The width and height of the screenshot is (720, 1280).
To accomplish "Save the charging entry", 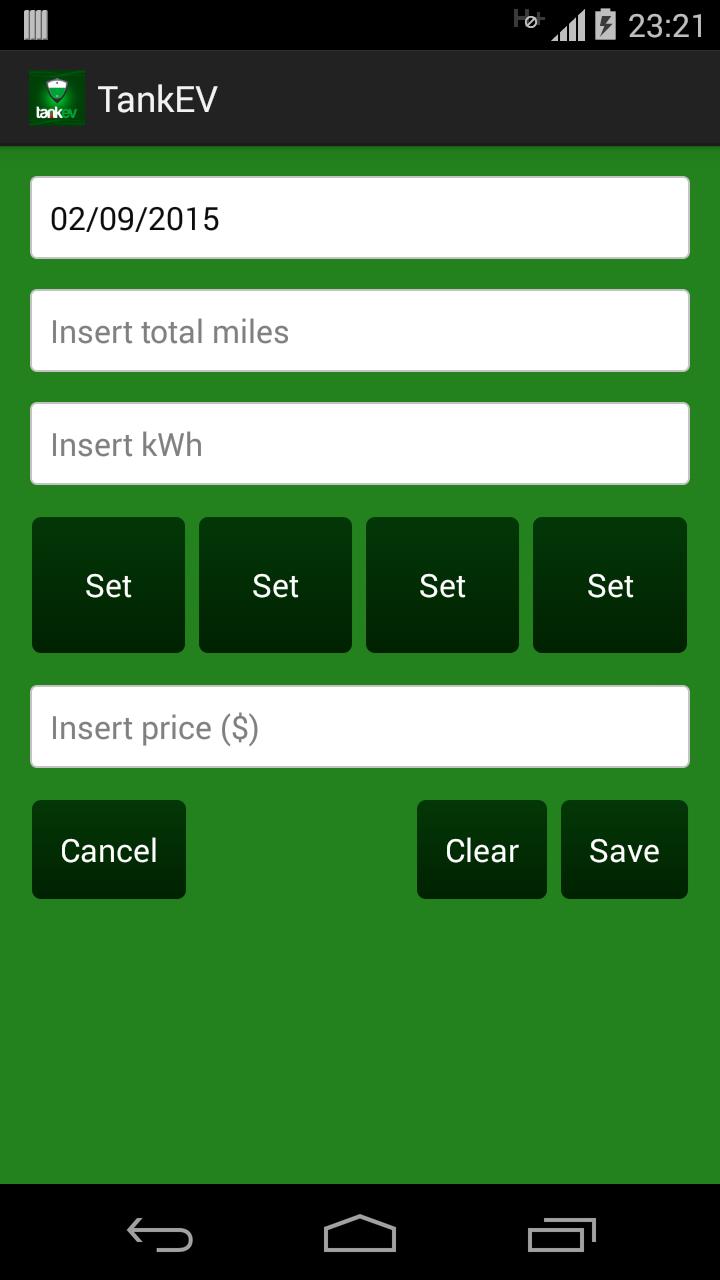I will 624,850.
